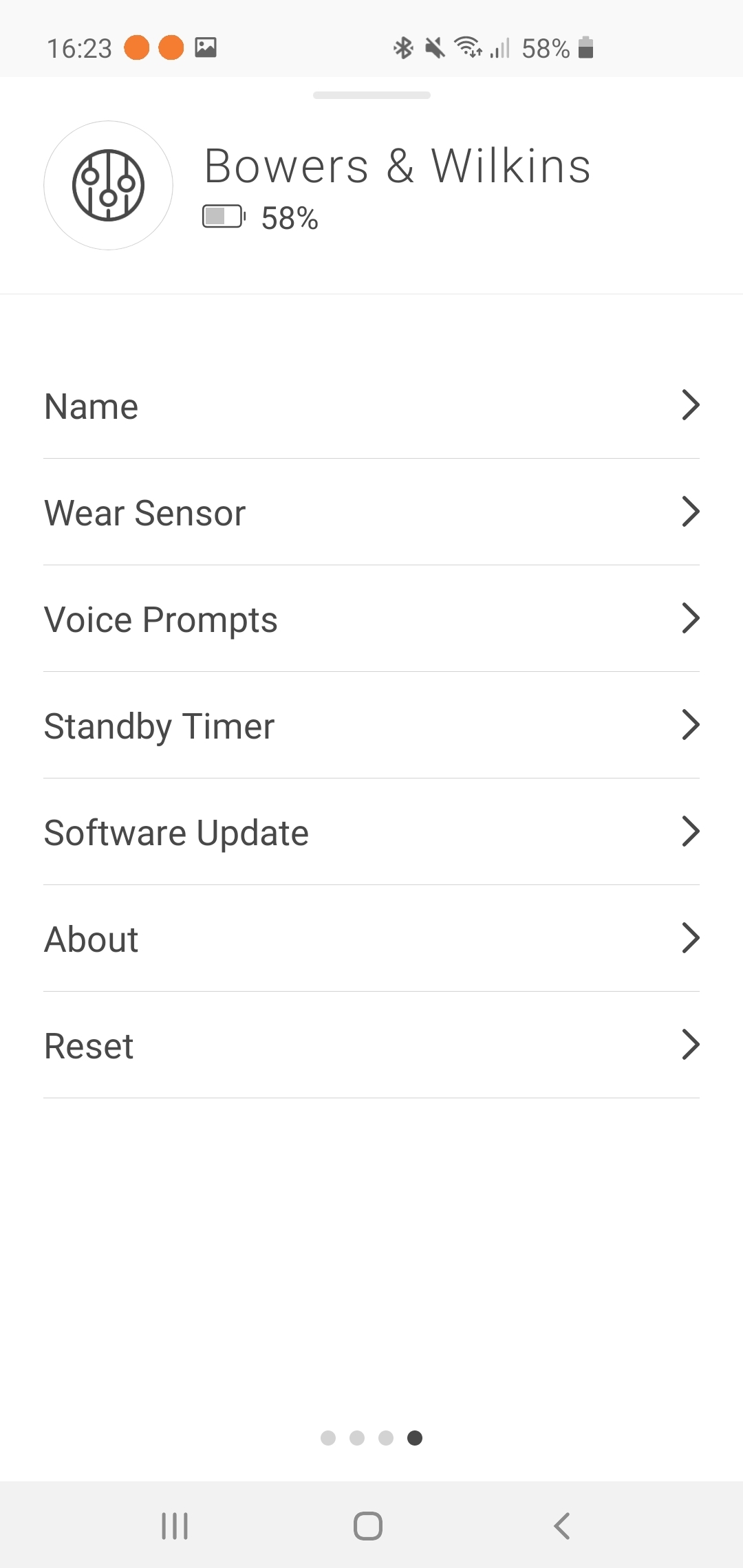Check for a Software Update
This screenshot has width=743, height=1568.
click(x=371, y=832)
